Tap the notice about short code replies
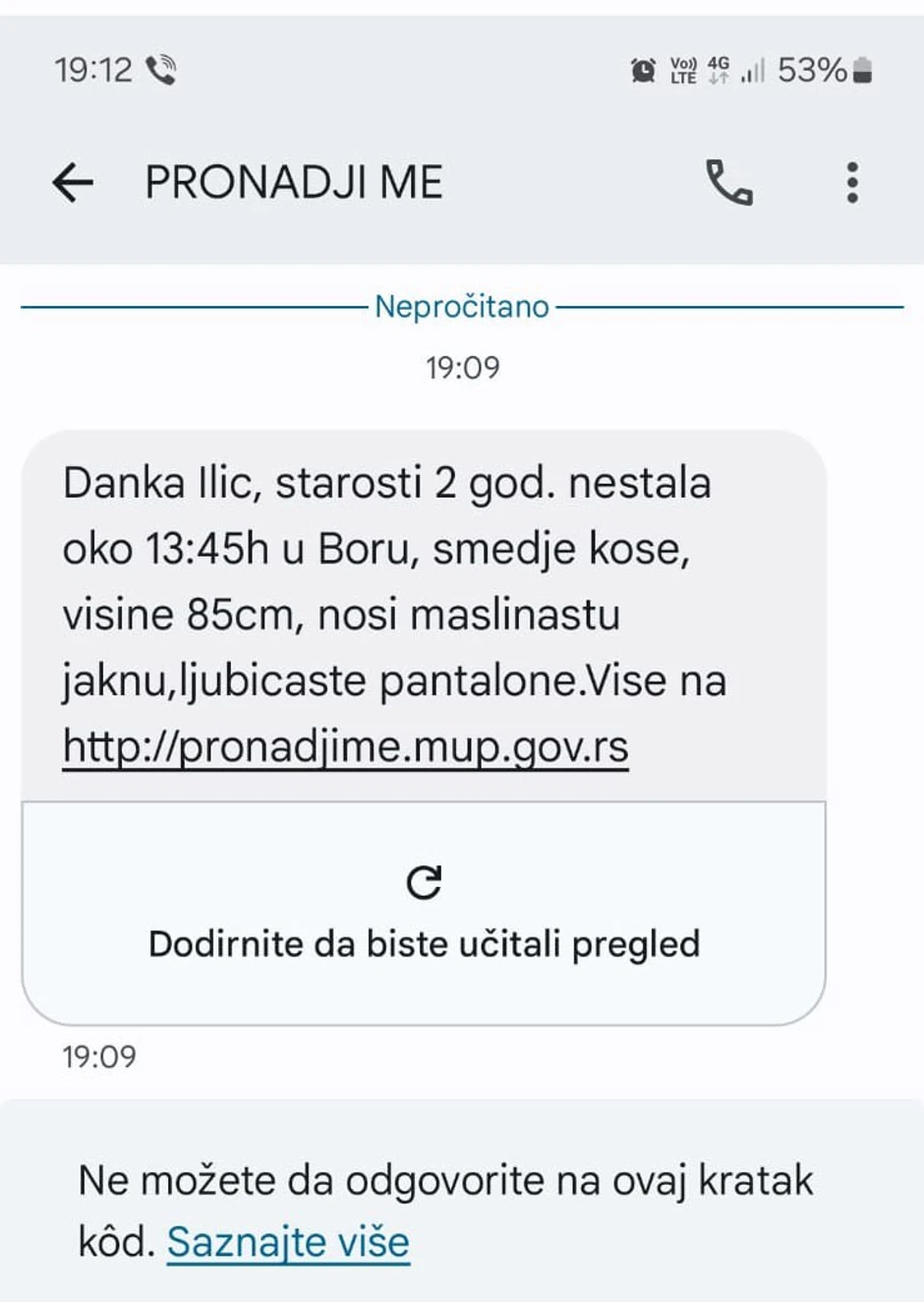 [447, 1210]
